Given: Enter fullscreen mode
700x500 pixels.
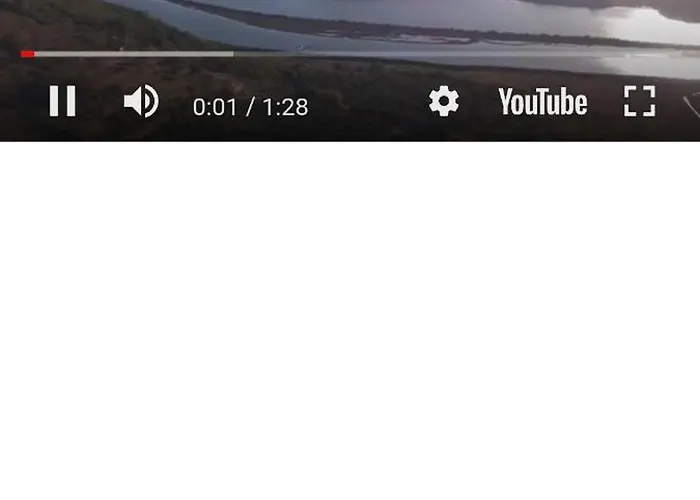Looking at the screenshot, I should [639, 101].
